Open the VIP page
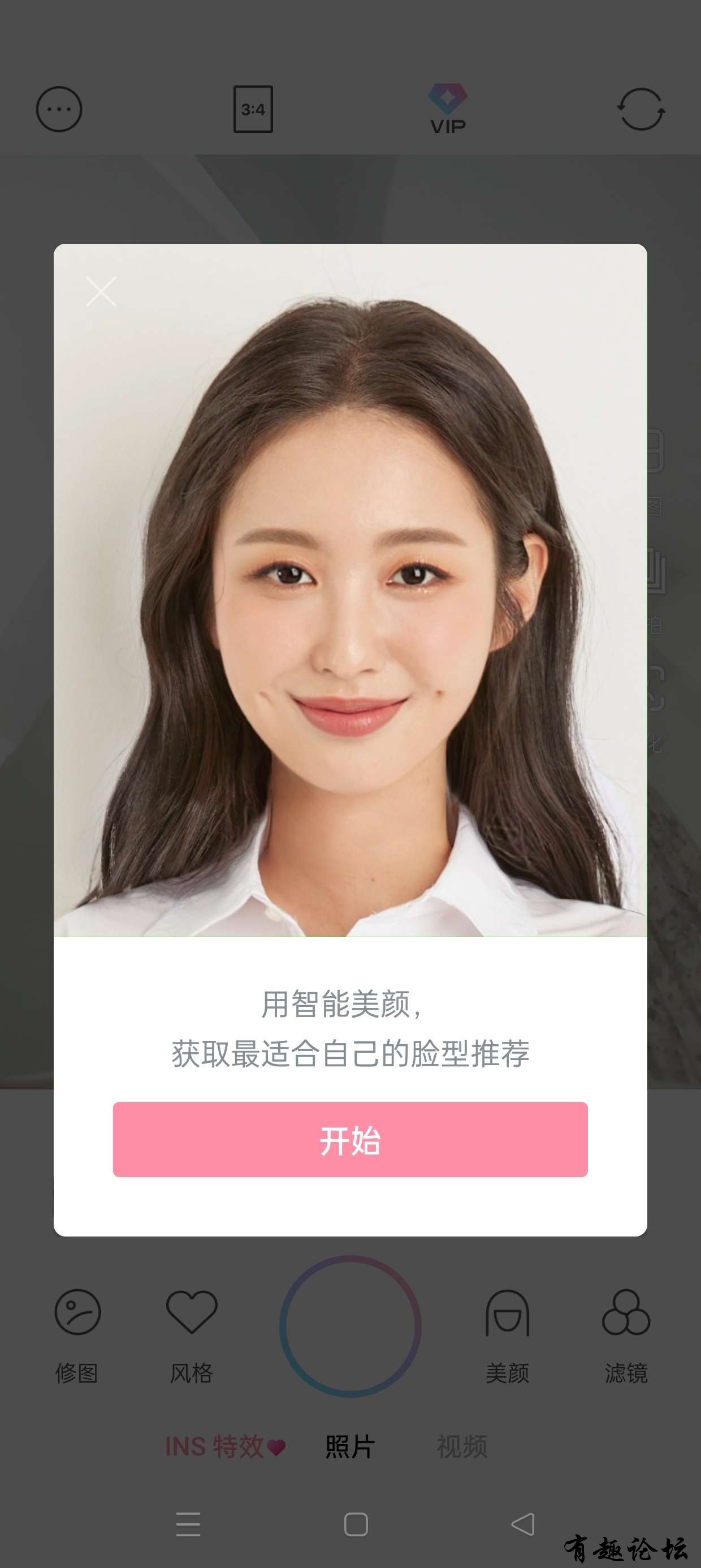The image size is (701, 1568). 448,110
